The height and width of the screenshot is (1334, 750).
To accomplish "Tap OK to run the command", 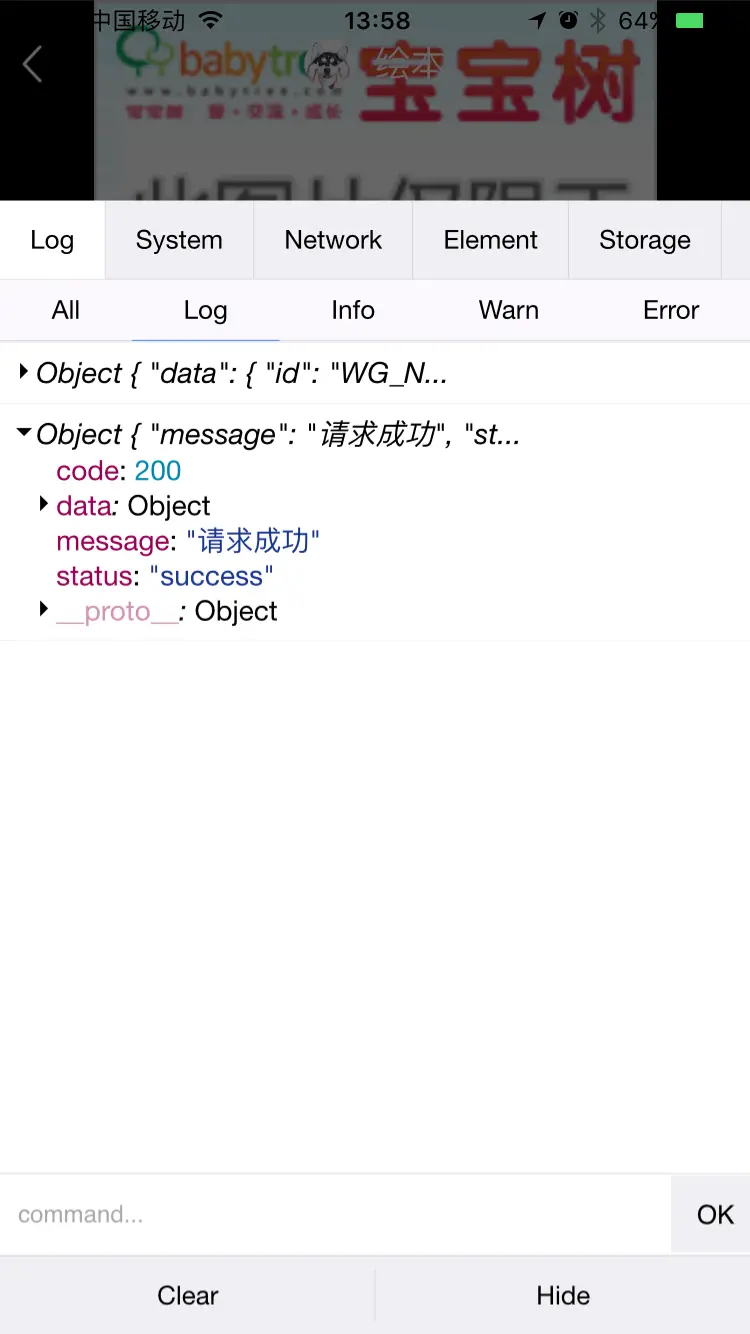I will click(x=714, y=1214).
